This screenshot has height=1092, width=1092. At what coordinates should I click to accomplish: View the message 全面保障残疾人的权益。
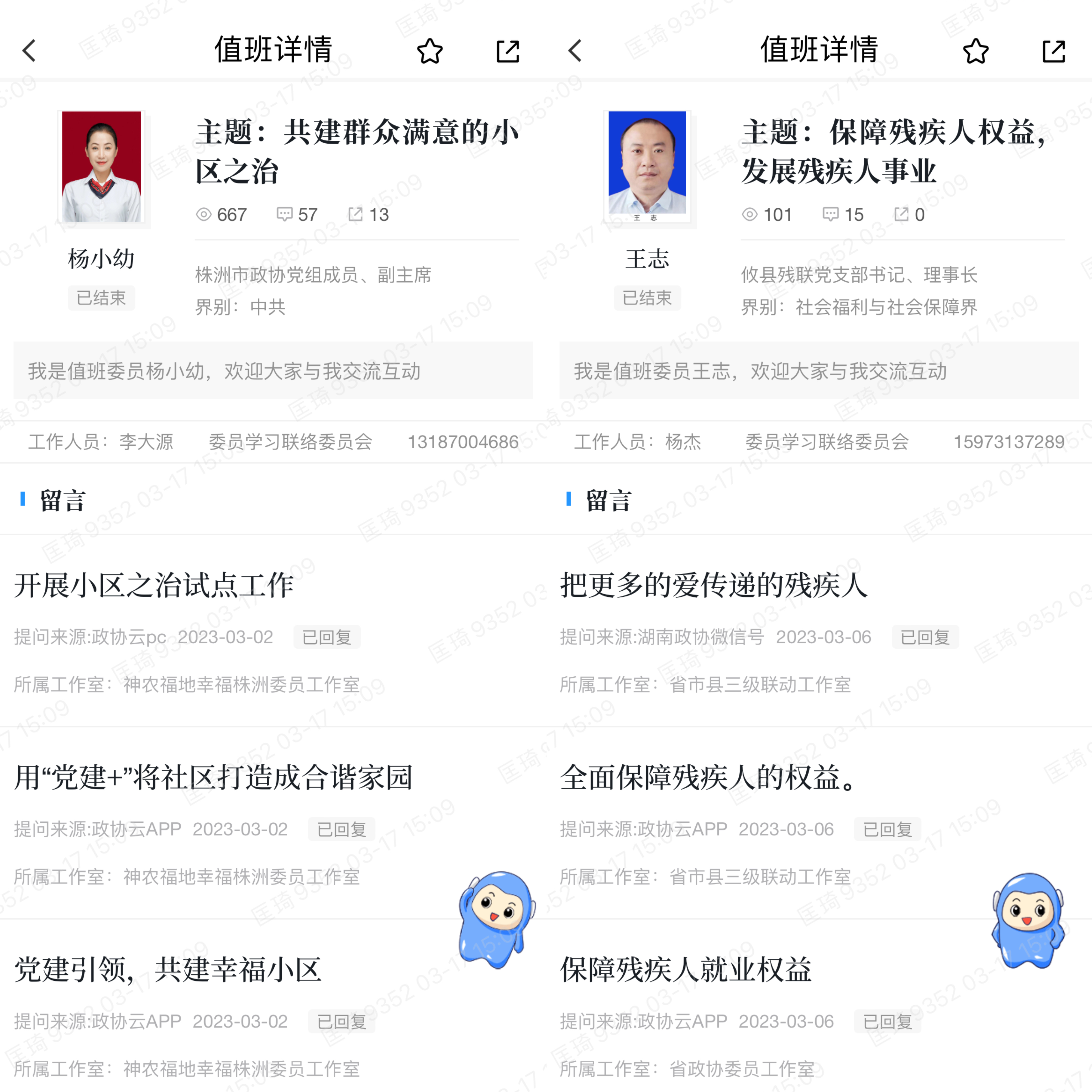pos(709,778)
